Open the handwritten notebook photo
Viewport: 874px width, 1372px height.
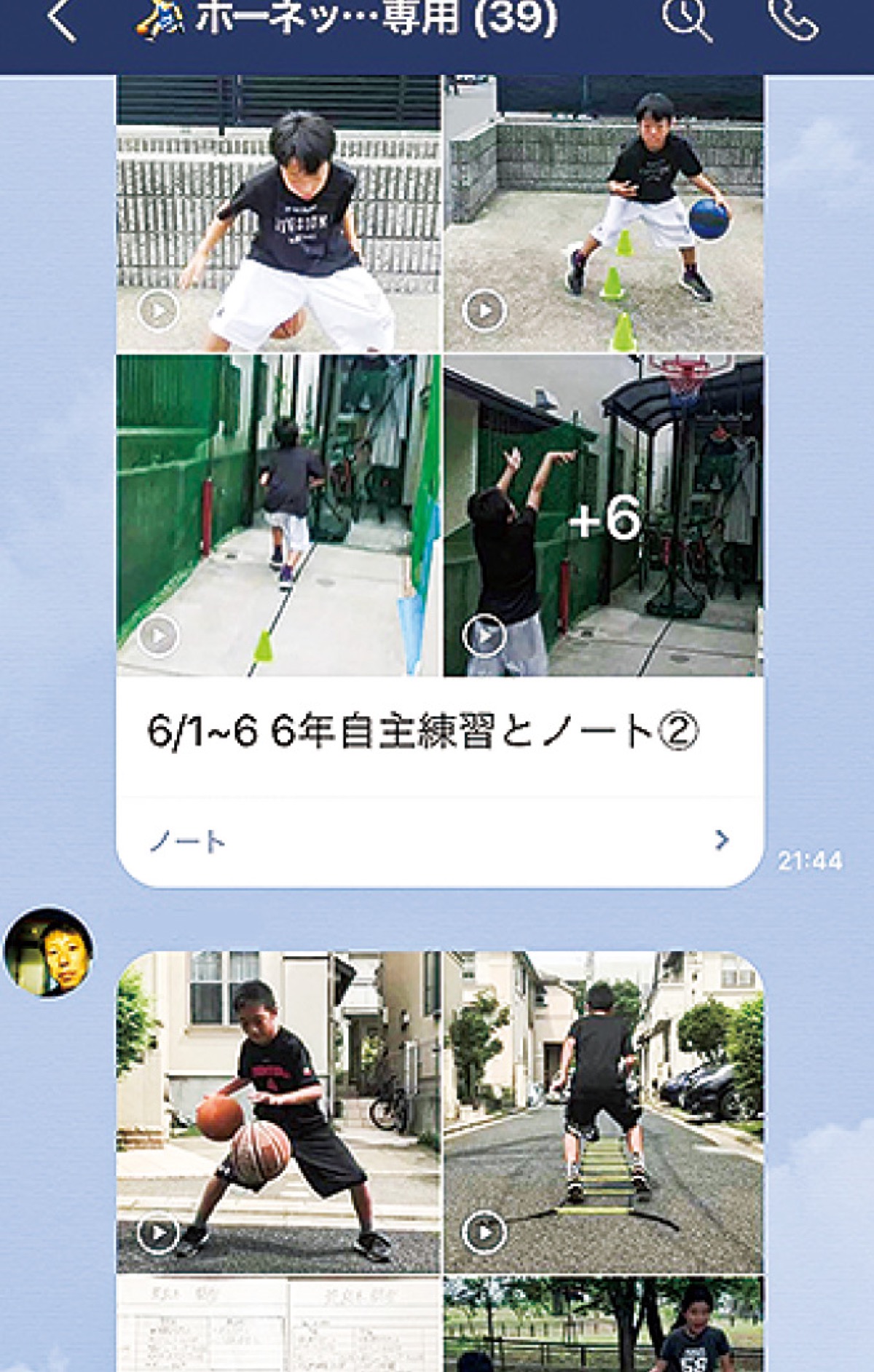click(x=278, y=1324)
